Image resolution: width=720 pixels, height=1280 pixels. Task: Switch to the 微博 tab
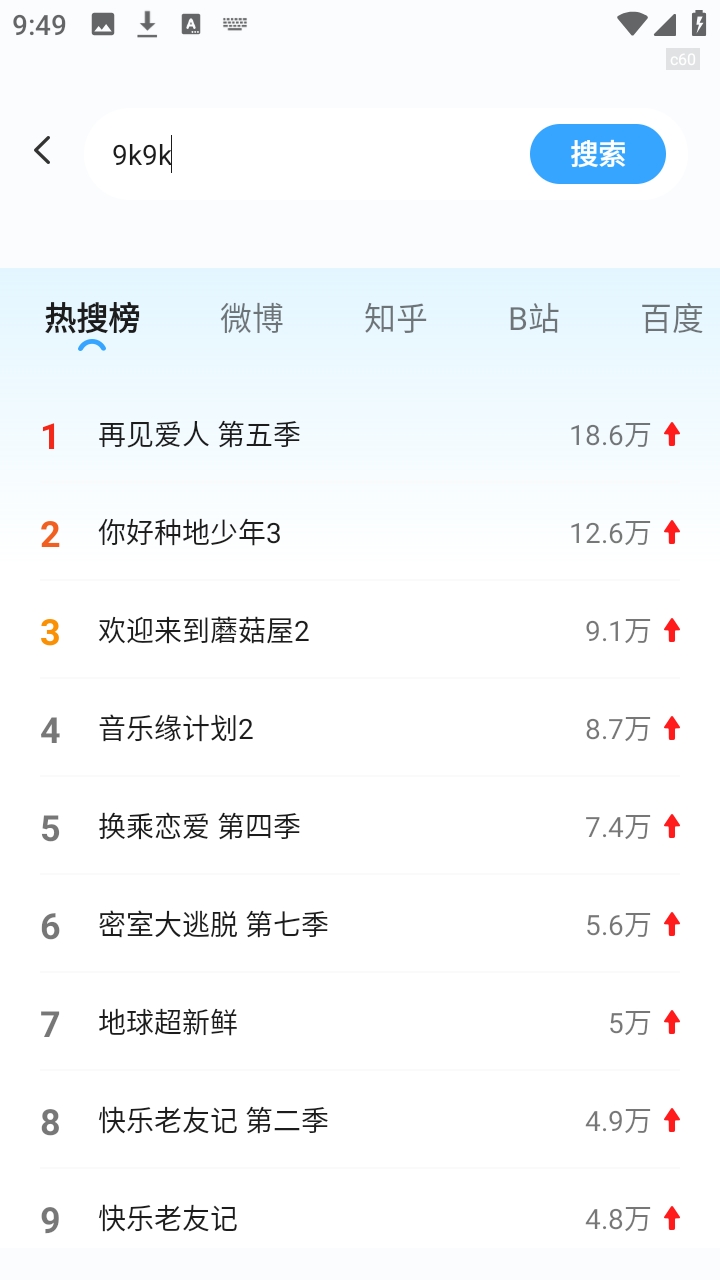tap(252, 318)
